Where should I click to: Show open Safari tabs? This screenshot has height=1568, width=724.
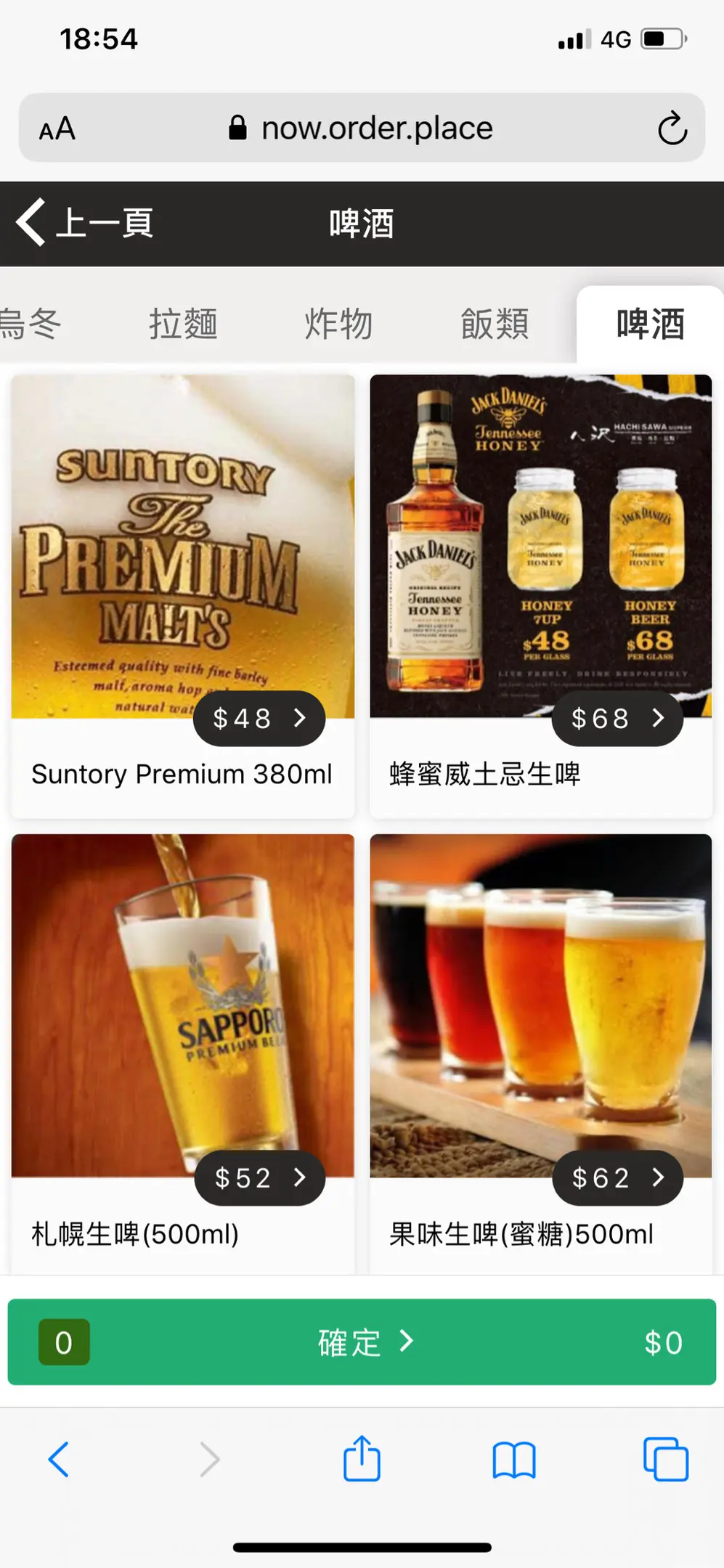665,1459
